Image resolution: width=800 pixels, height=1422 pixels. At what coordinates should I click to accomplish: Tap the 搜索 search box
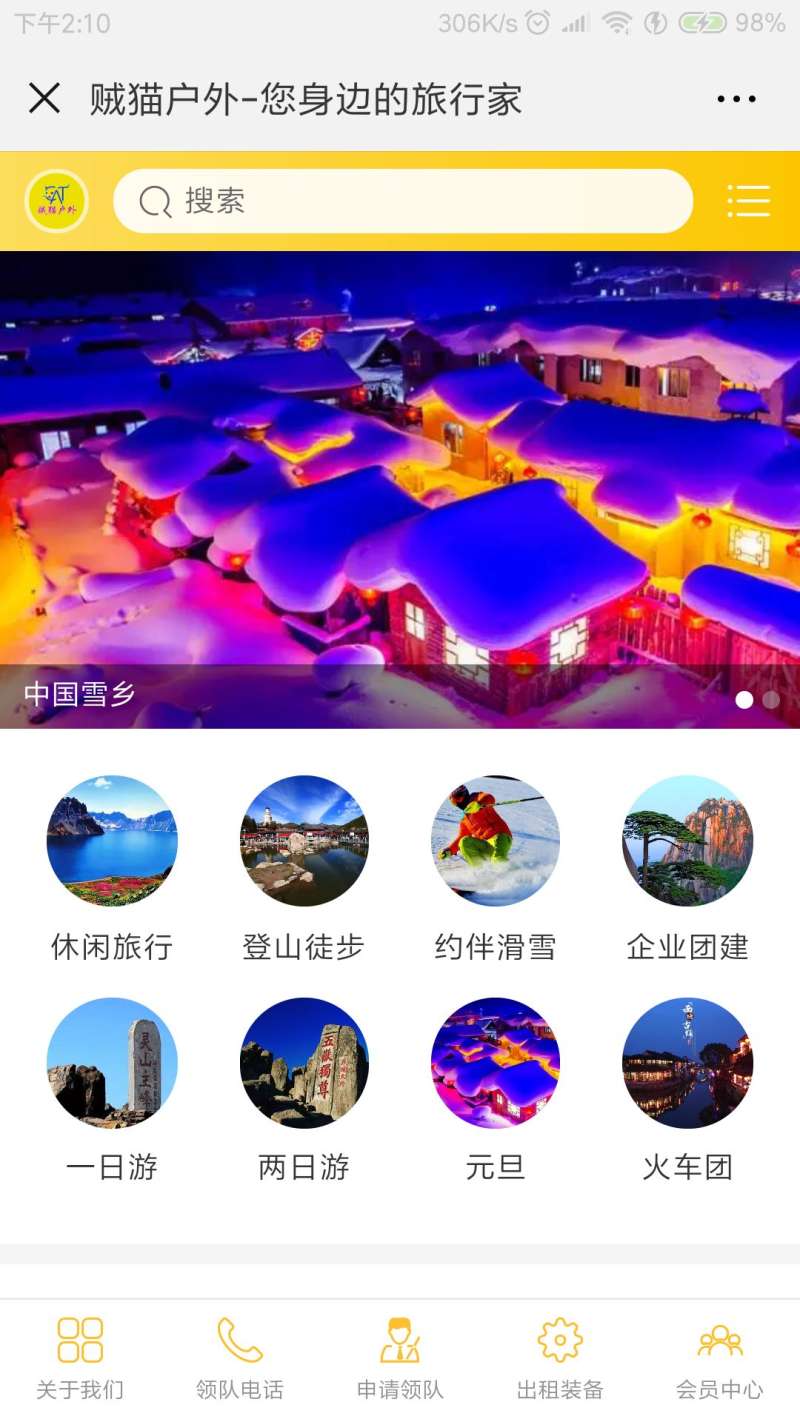[x=403, y=201]
